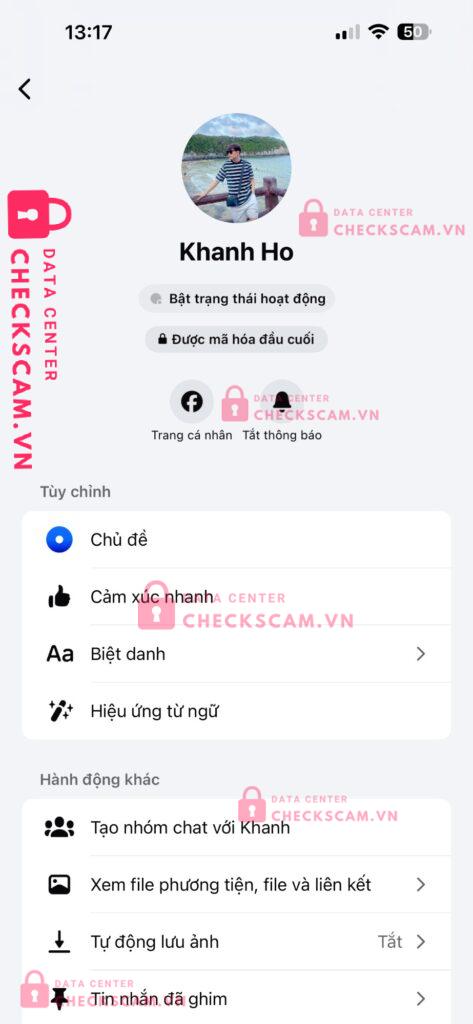473x1024 pixels.
Task: Open Trang cá nhân Facebook profile
Action: click(191, 402)
